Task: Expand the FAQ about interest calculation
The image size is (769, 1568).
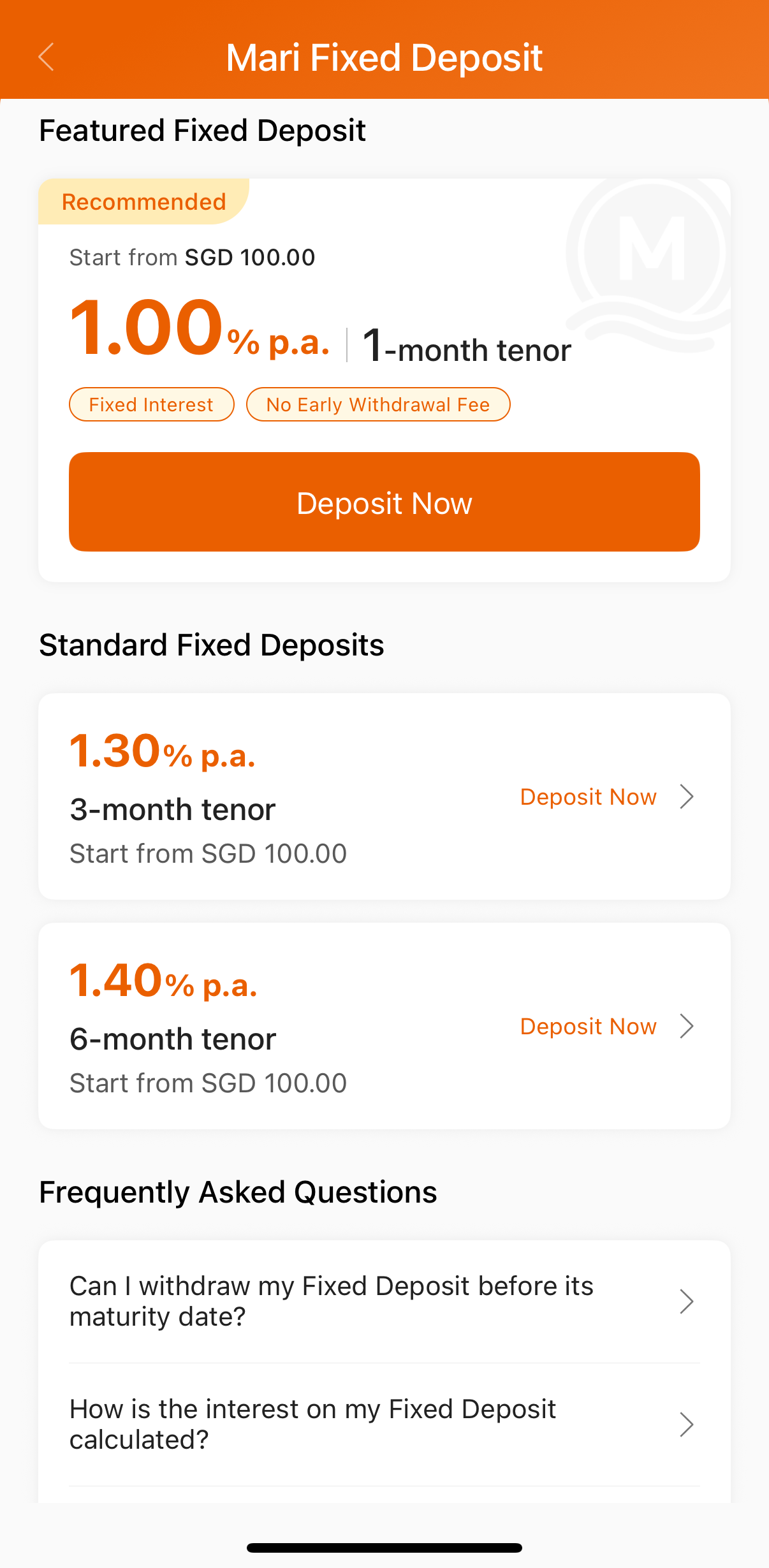Action: 312,1425
